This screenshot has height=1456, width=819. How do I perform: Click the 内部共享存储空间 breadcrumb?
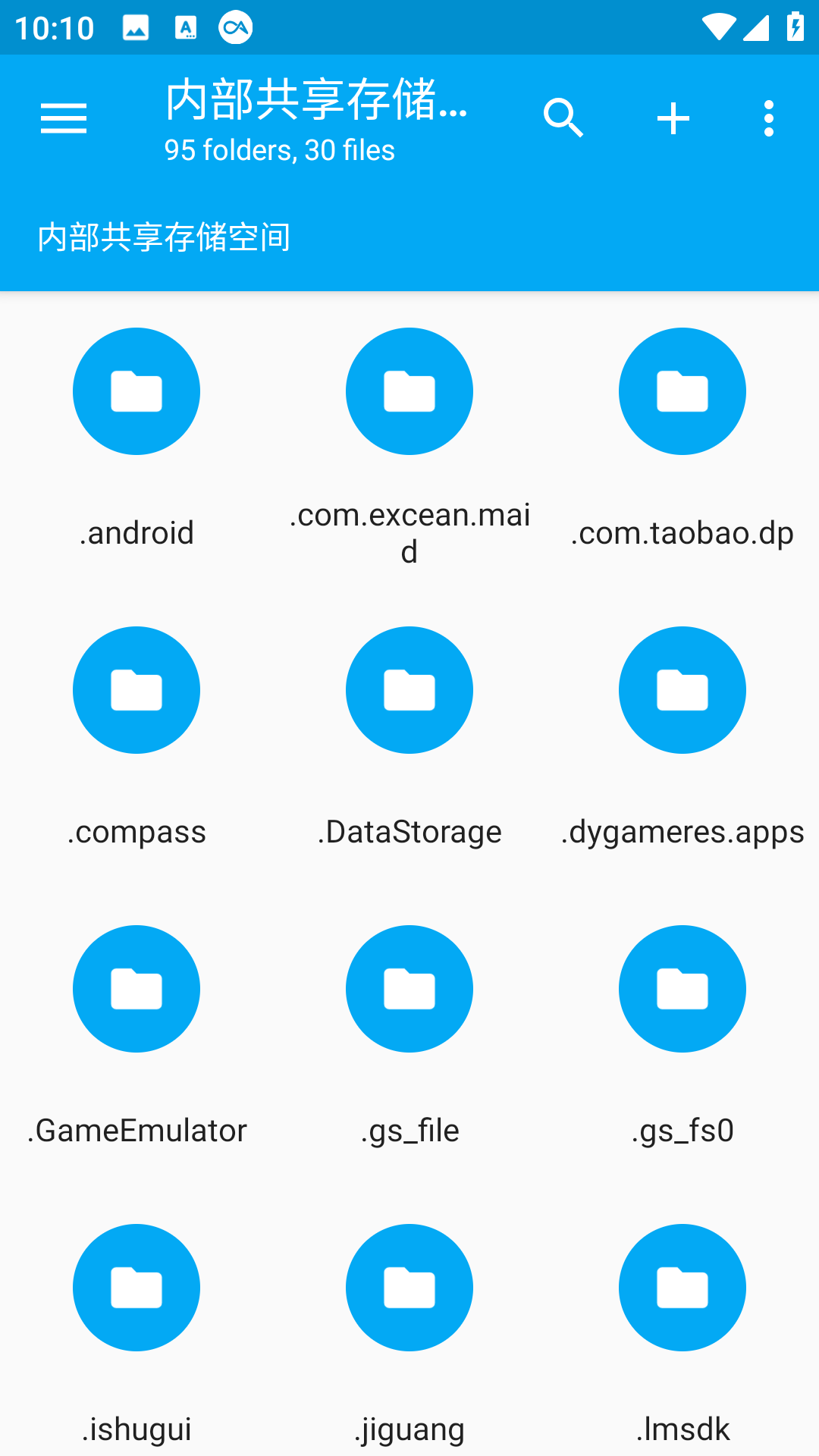165,237
